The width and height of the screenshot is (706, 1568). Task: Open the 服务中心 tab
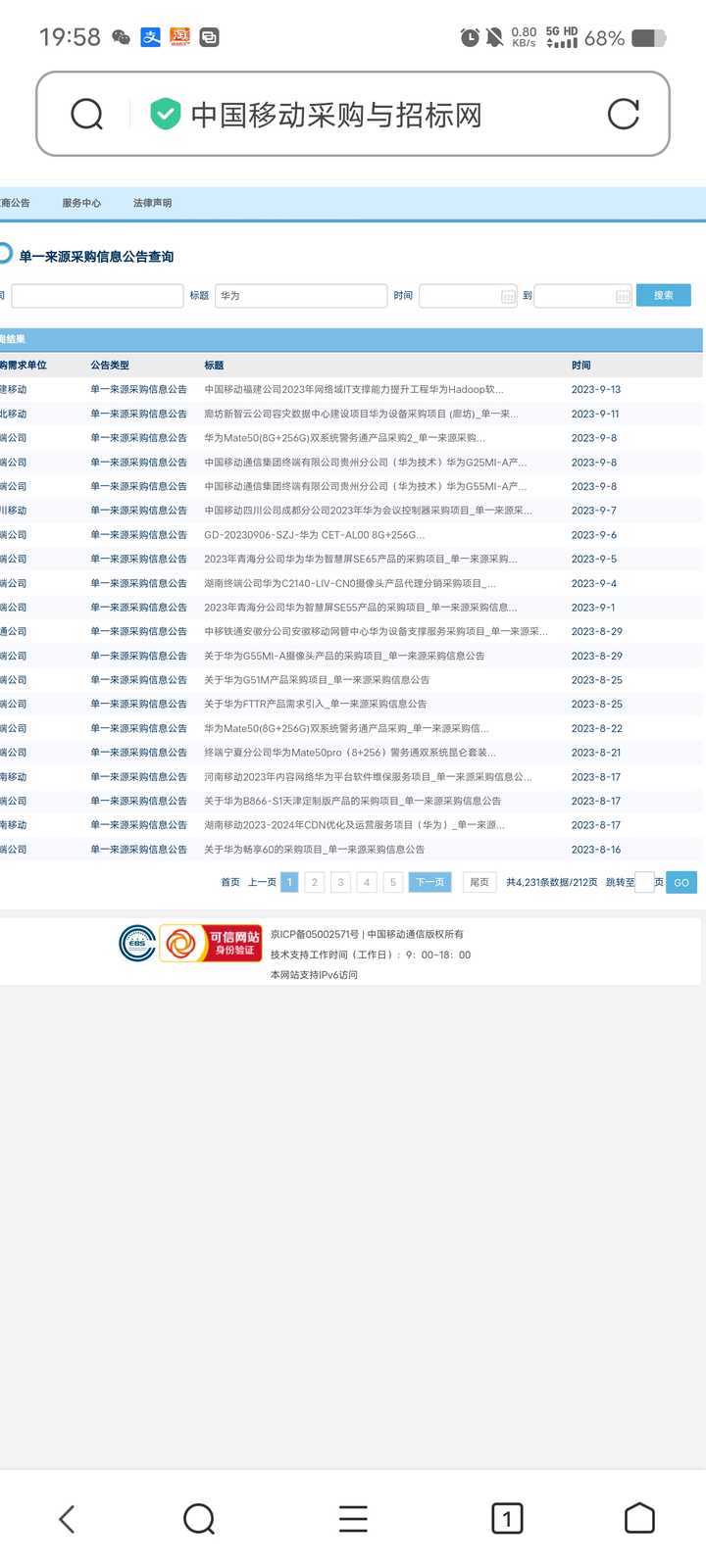tap(81, 203)
